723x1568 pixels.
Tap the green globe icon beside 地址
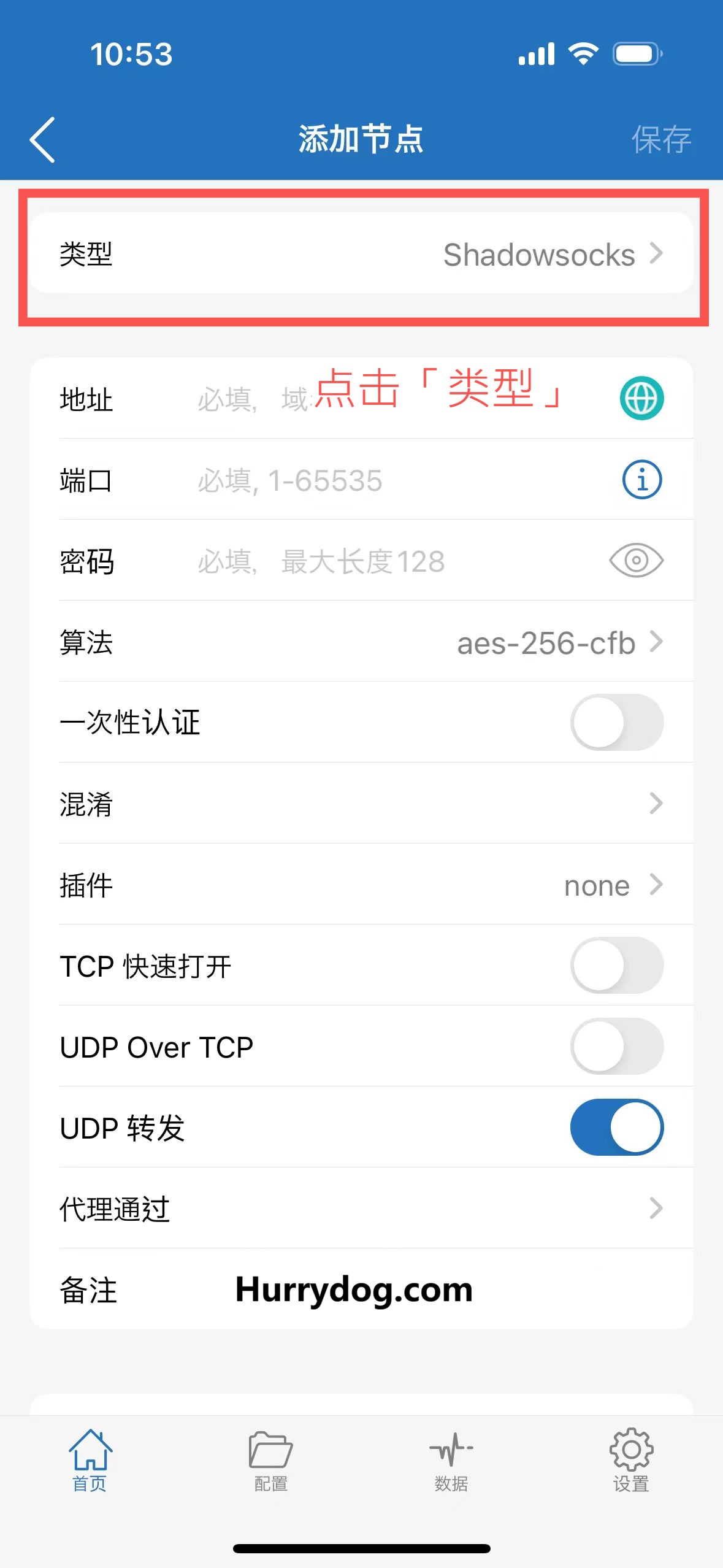(x=641, y=398)
